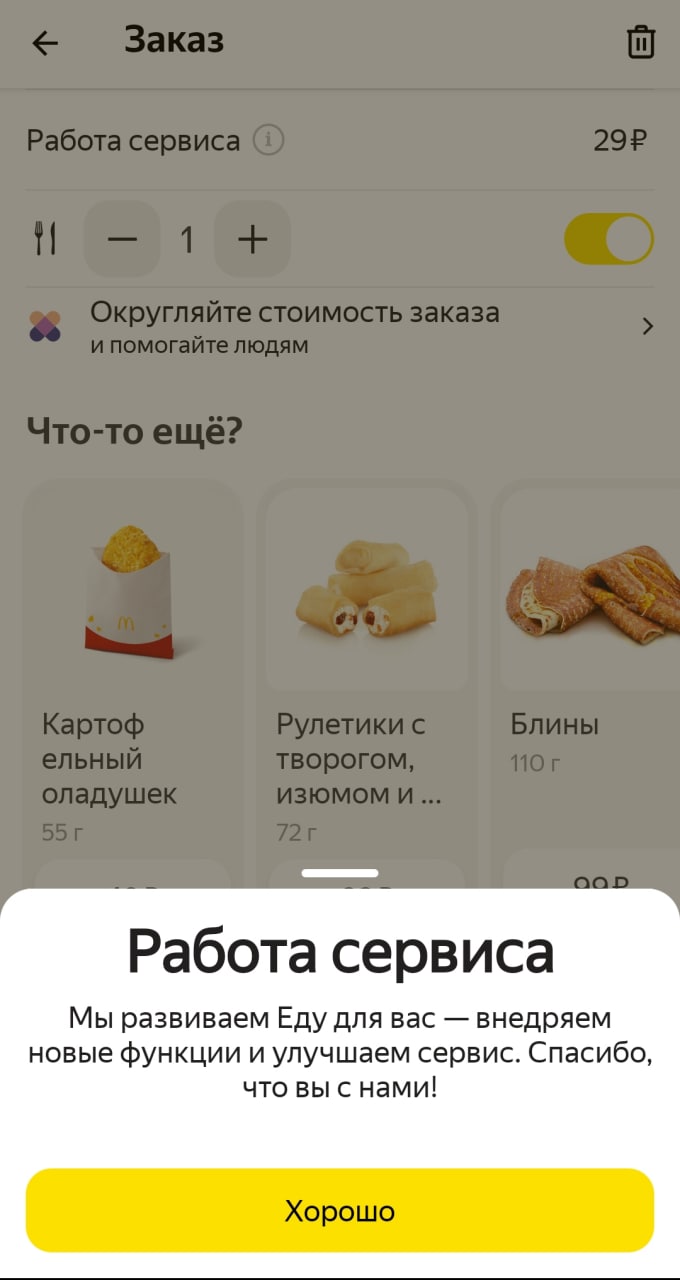The height and width of the screenshot is (1280, 680).
Task: Increase cutlery count with the plus button
Action: coord(253,239)
